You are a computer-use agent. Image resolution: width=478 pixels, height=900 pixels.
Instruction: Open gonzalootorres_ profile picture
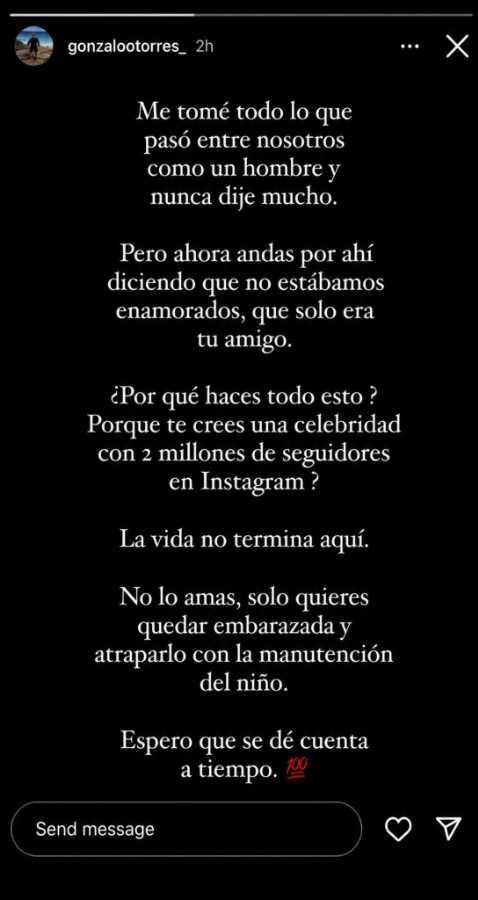[x=34, y=46]
